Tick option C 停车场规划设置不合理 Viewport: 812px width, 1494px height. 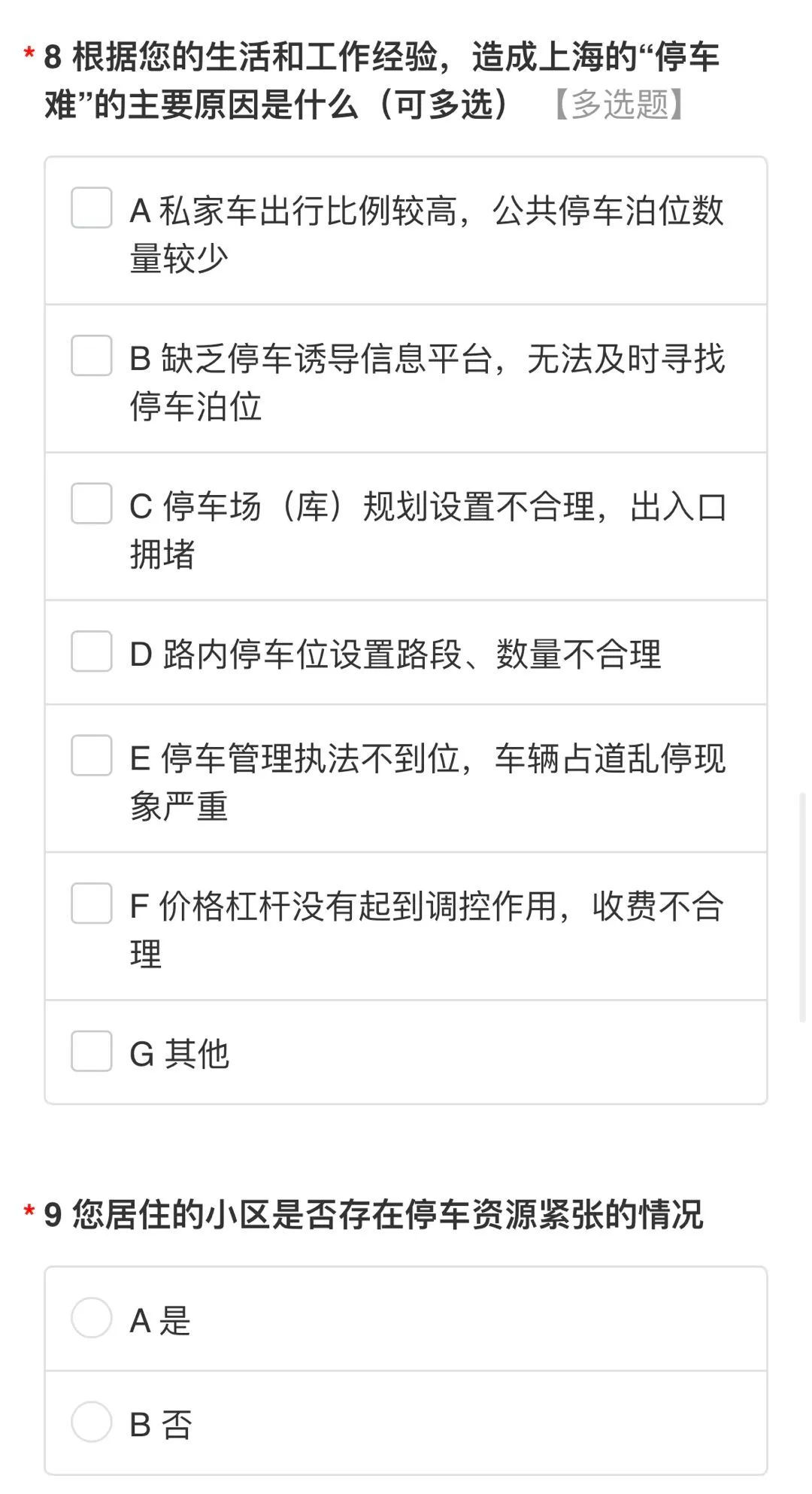92,503
